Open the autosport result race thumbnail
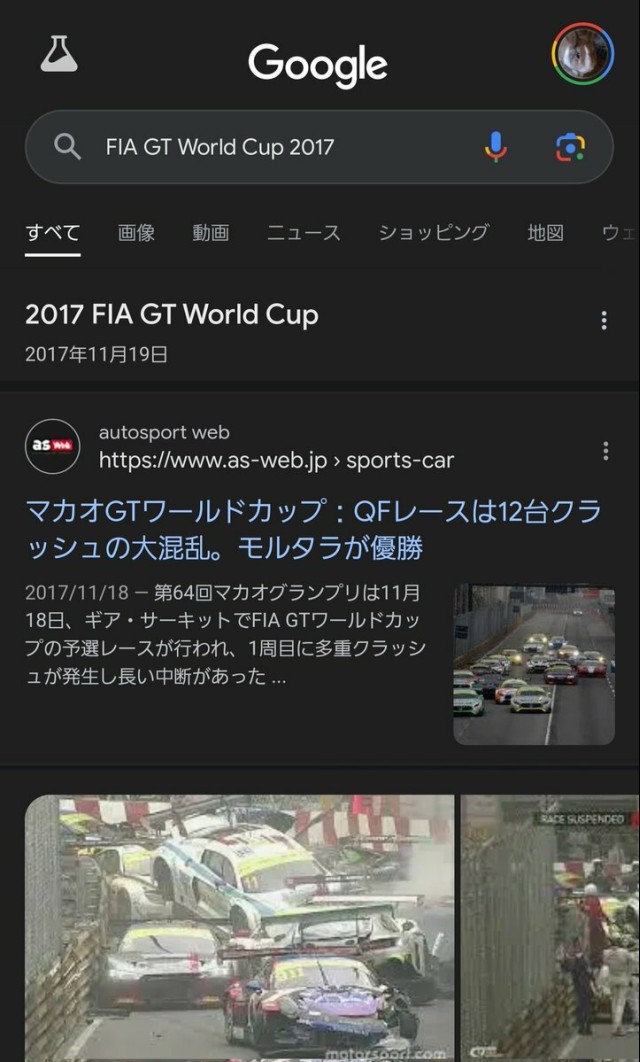Viewport: 640px width, 1062px height. (x=534, y=664)
